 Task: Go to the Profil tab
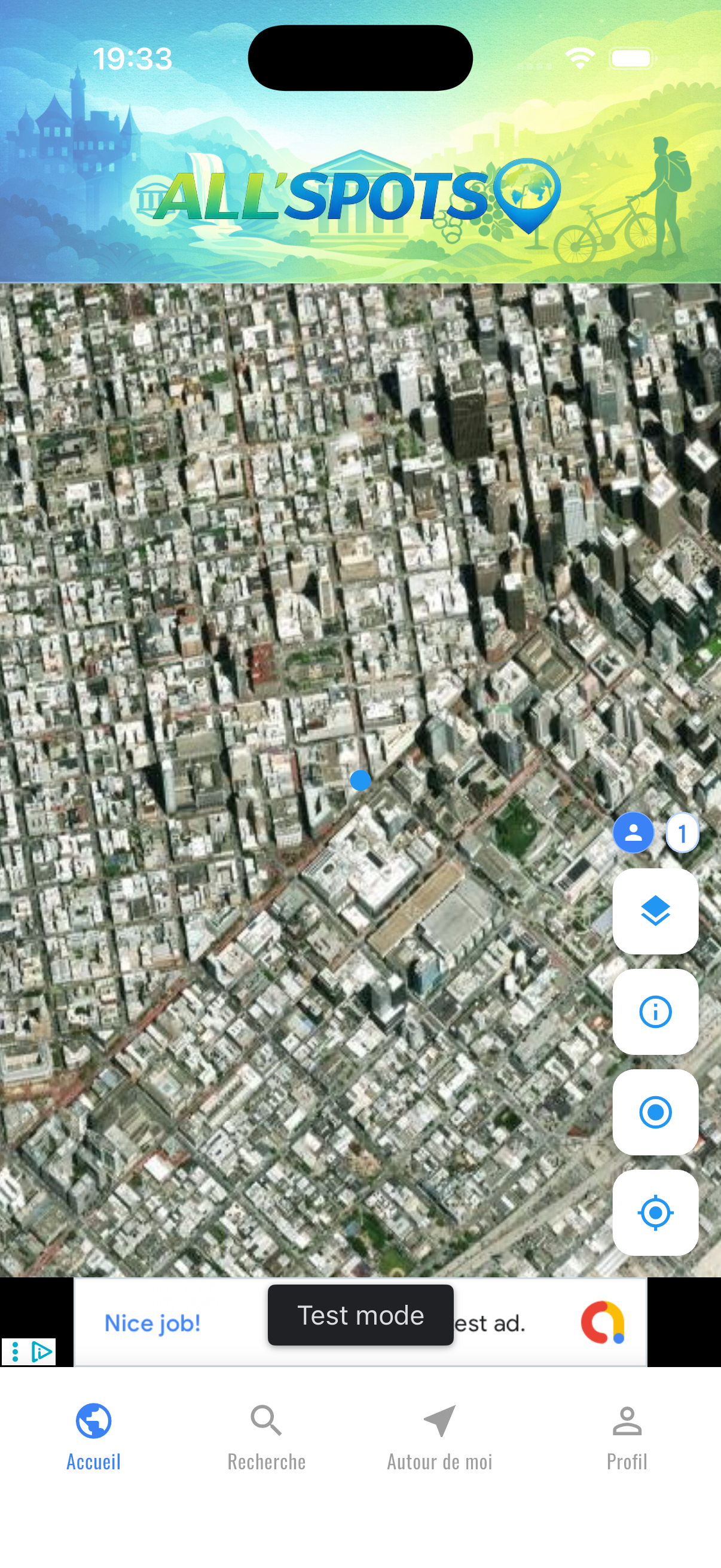(x=627, y=1437)
